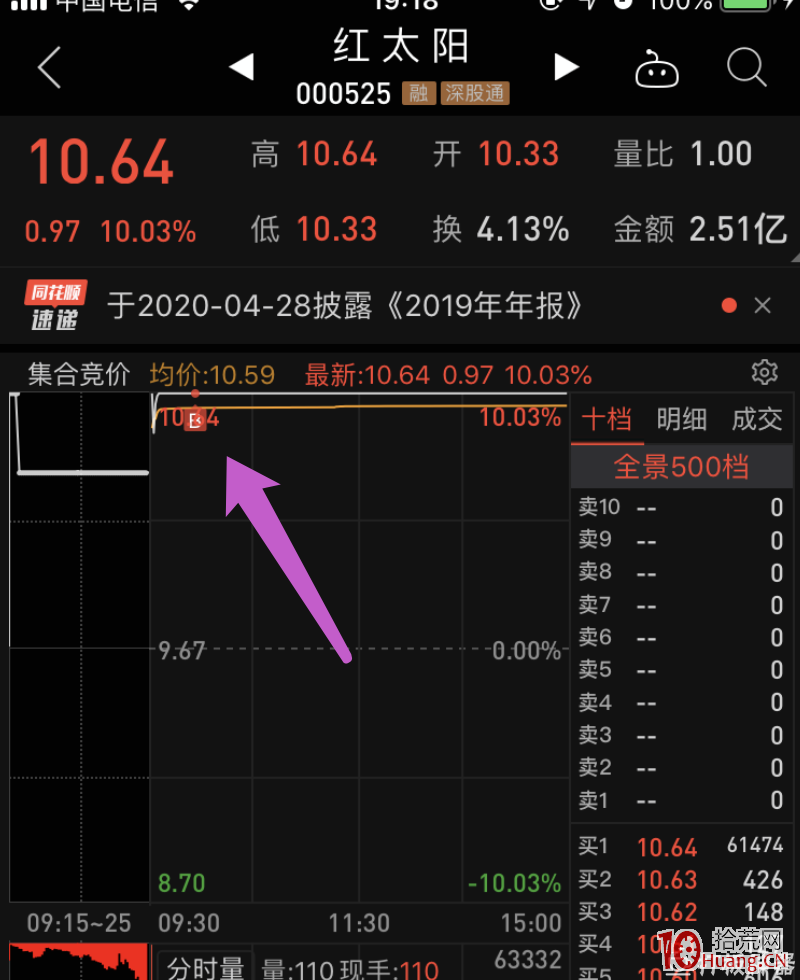The height and width of the screenshot is (980, 800).
Task: Switch to the 成交 tab
Action: (757, 420)
